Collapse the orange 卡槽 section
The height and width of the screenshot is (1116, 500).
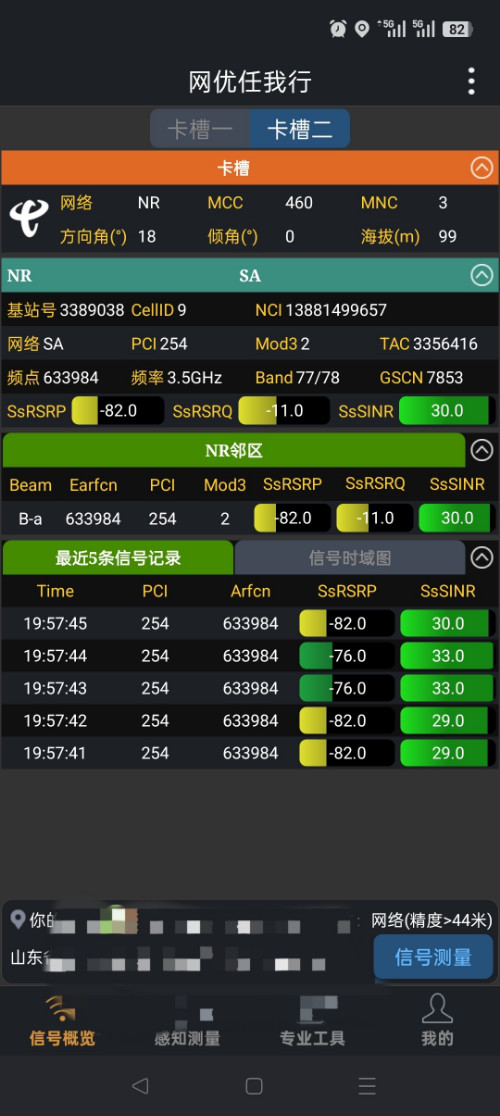(x=482, y=168)
